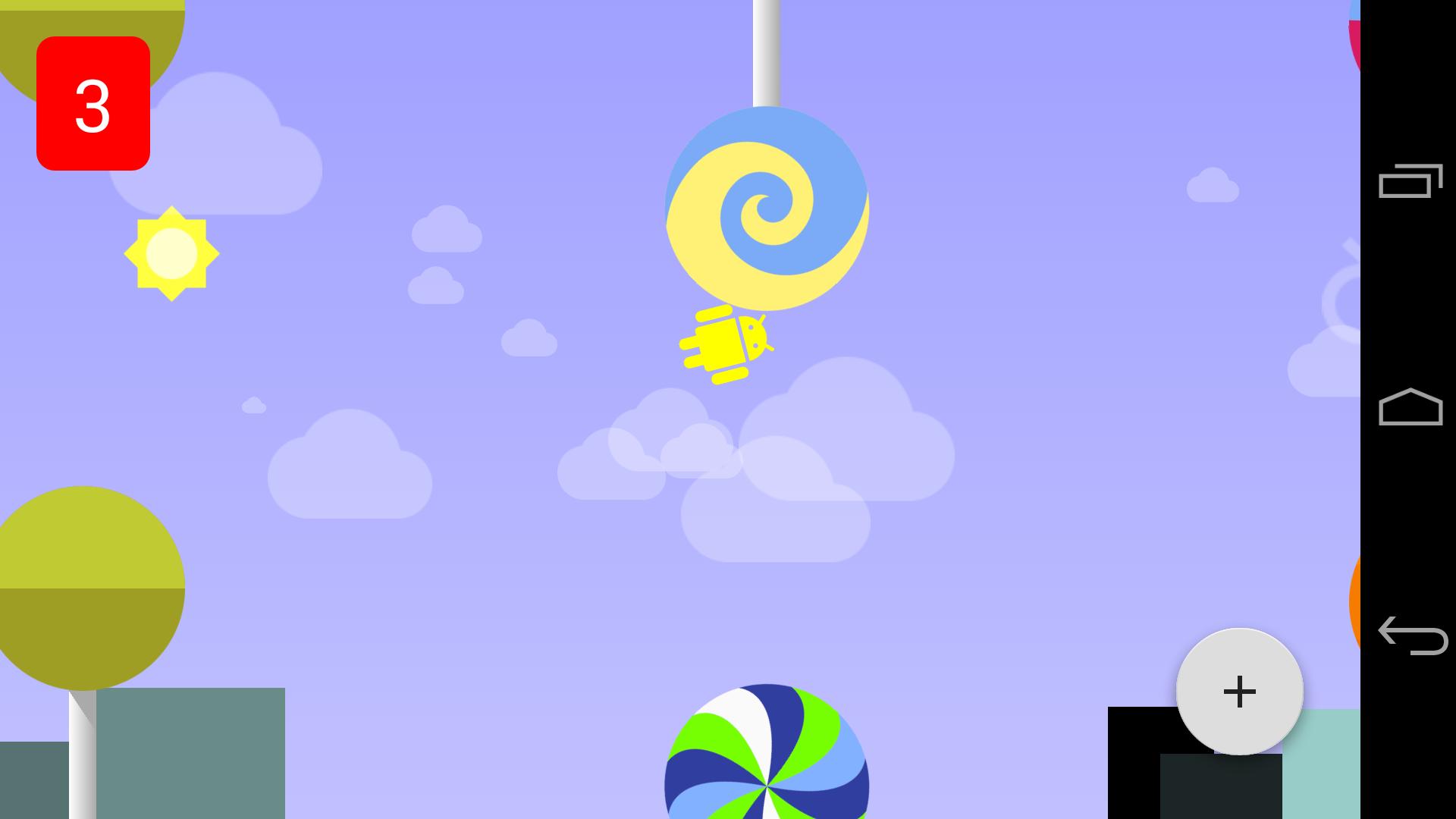
Task: Tap the plus floating action button
Action: 1239,692
